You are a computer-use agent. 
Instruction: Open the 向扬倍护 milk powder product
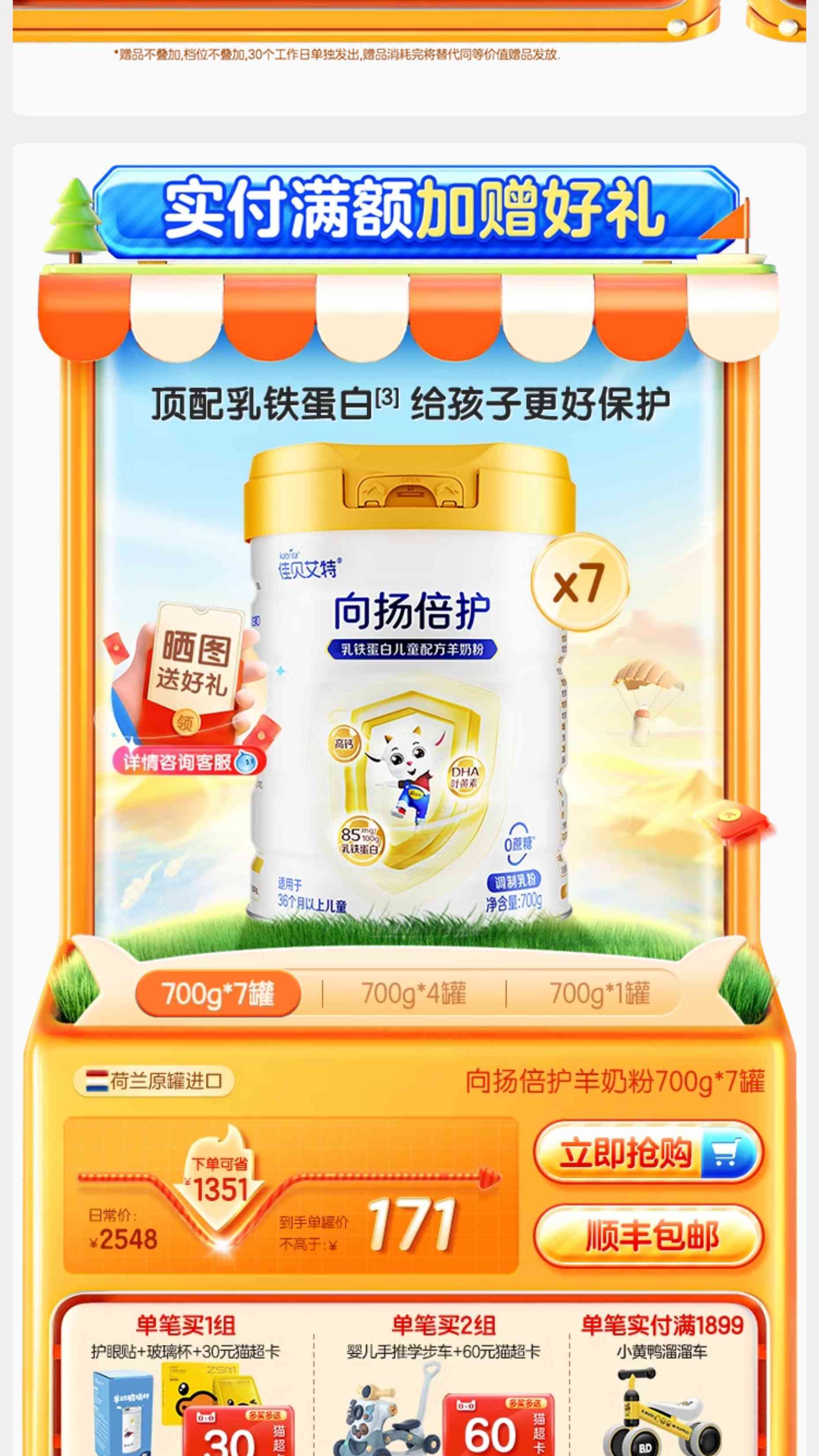(x=410, y=678)
